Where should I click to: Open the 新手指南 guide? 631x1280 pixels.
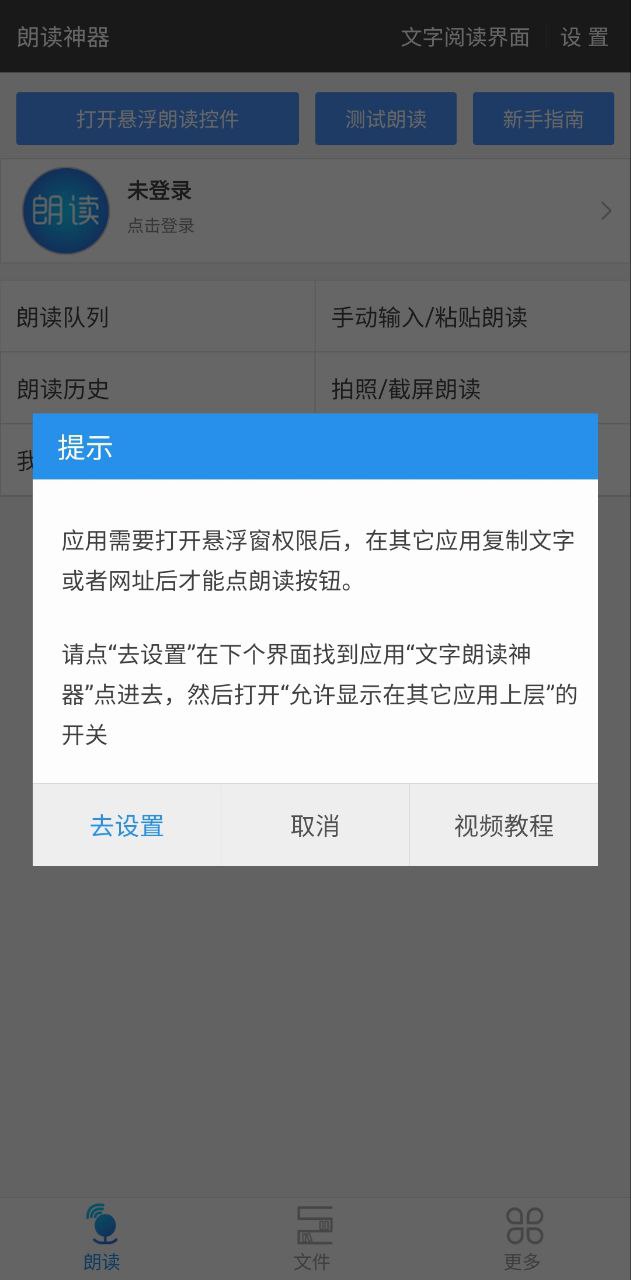(x=543, y=119)
